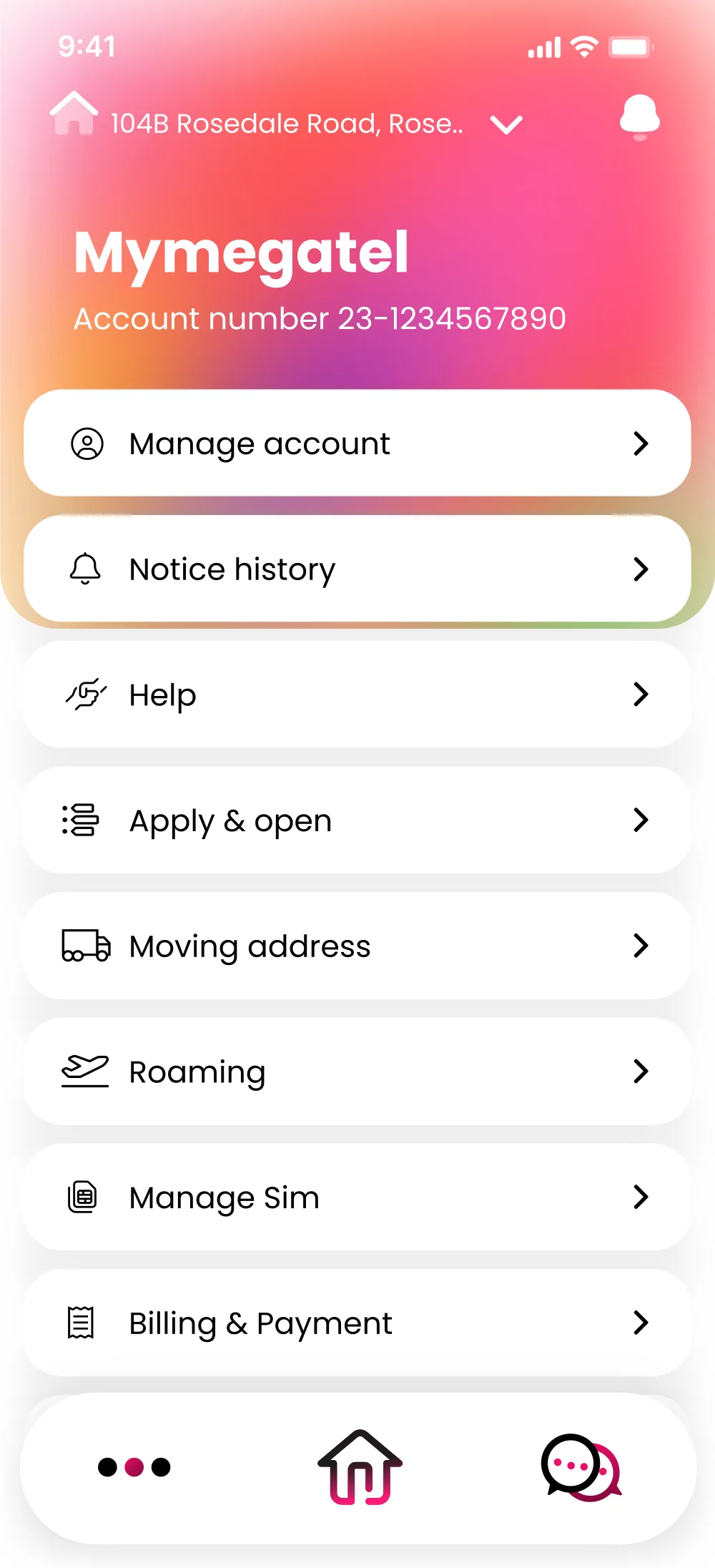Open the Help section
Screen dimensions: 715x1568
pos(357,695)
